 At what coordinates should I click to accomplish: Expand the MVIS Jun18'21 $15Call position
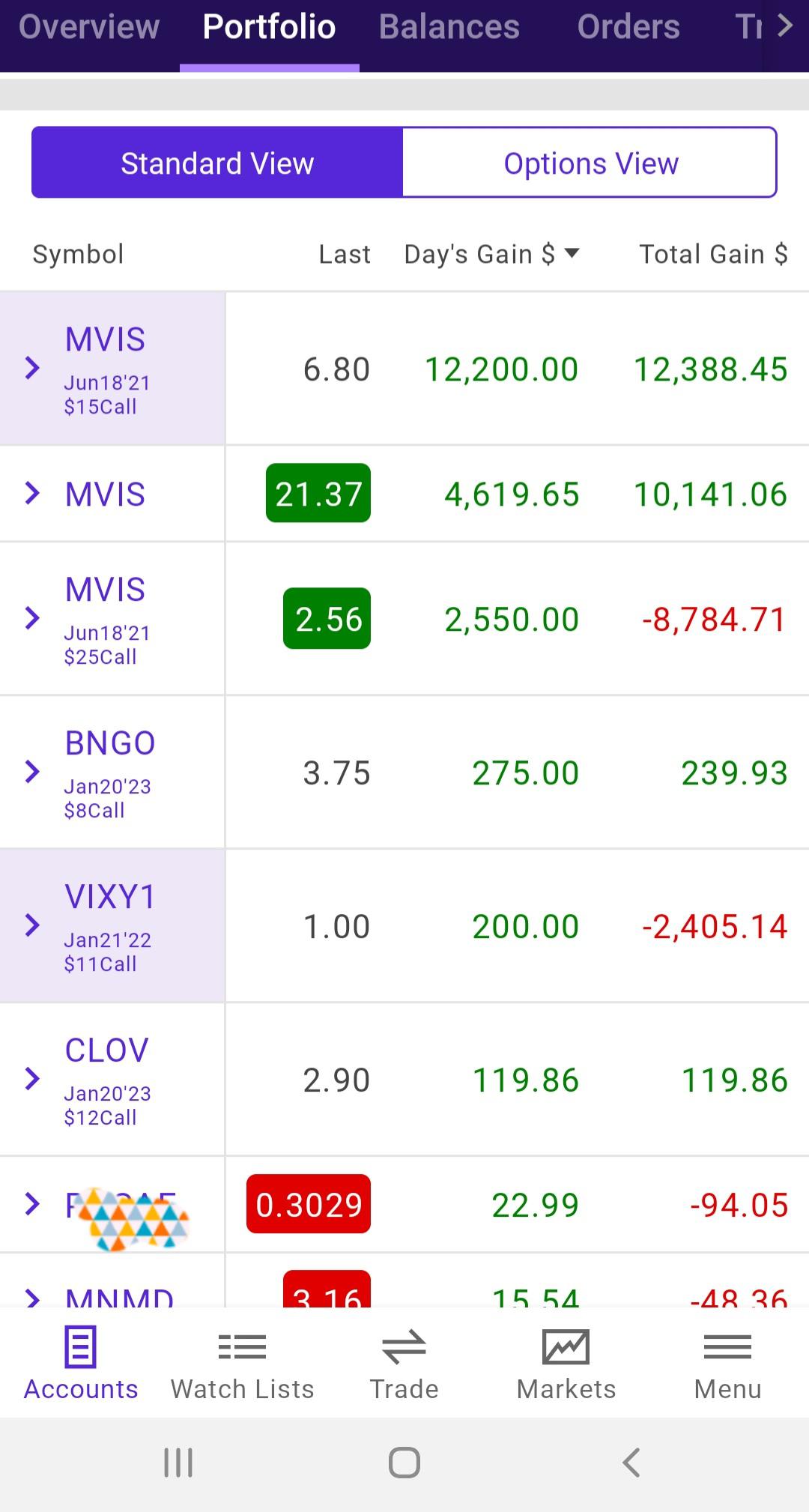(32, 368)
